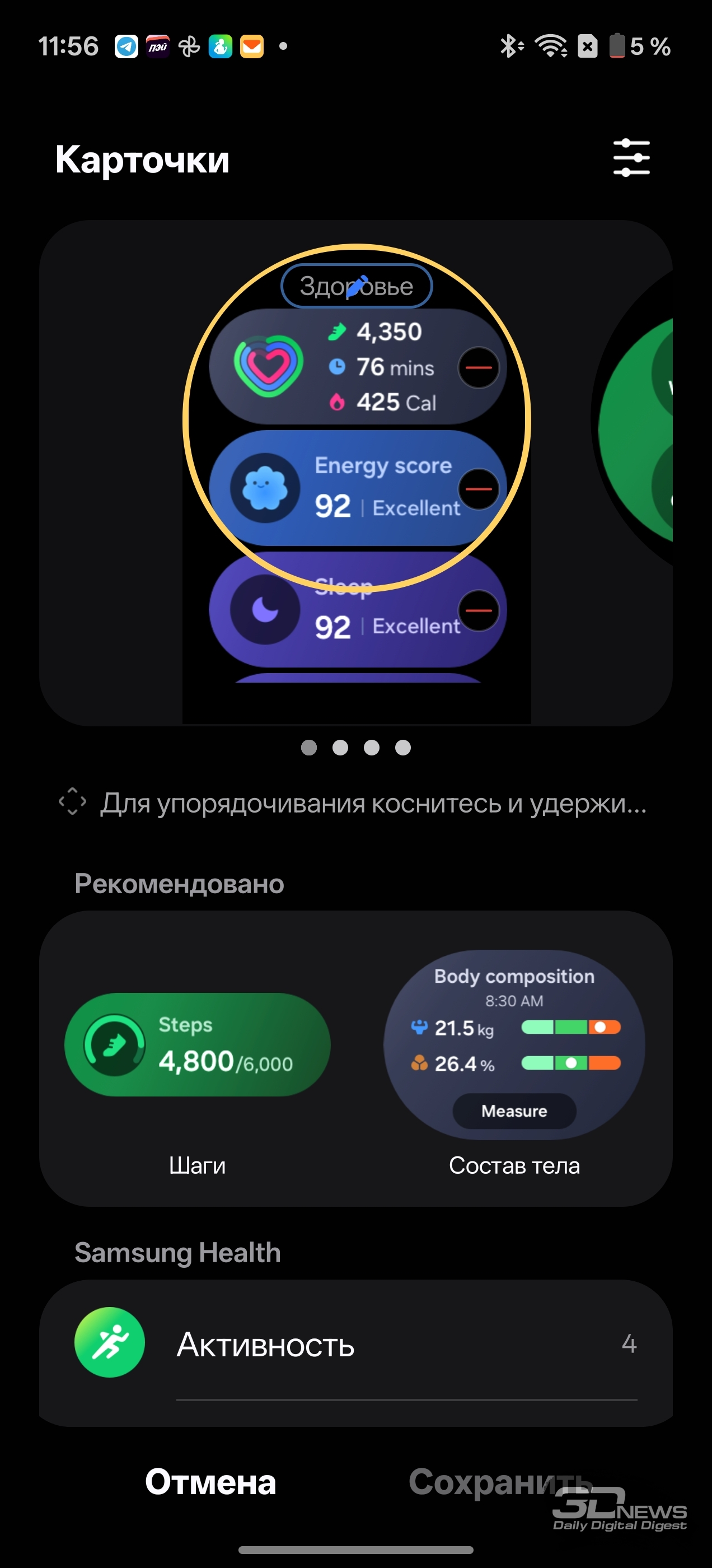
Task: Remove the Energy score widget
Action: pyautogui.click(x=479, y=489)
